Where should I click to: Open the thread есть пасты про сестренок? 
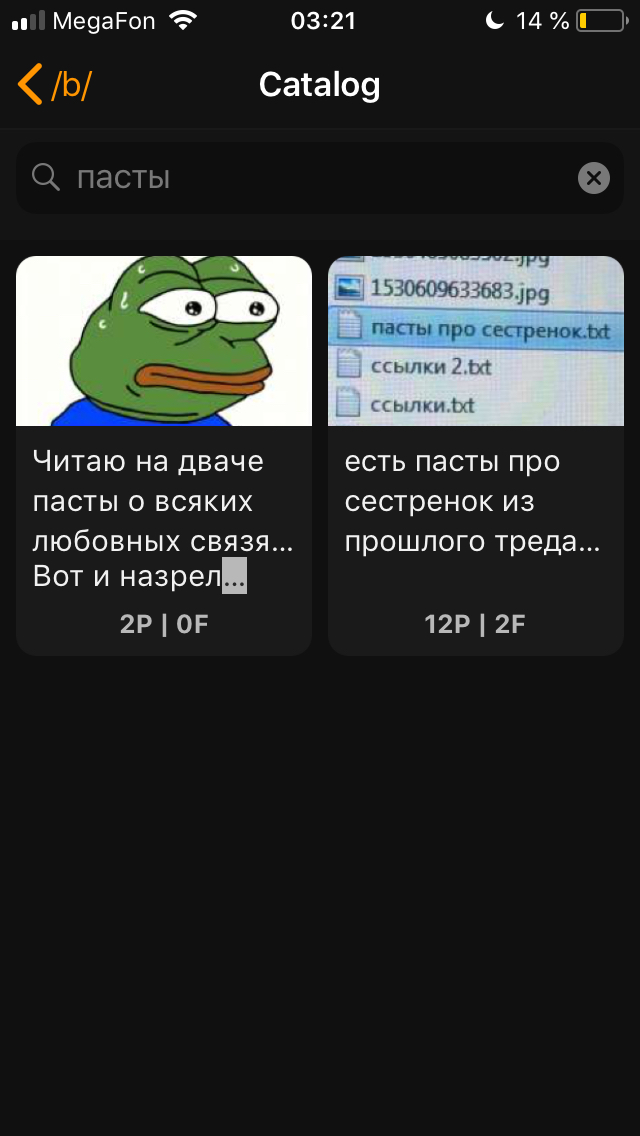coord(475,456)
